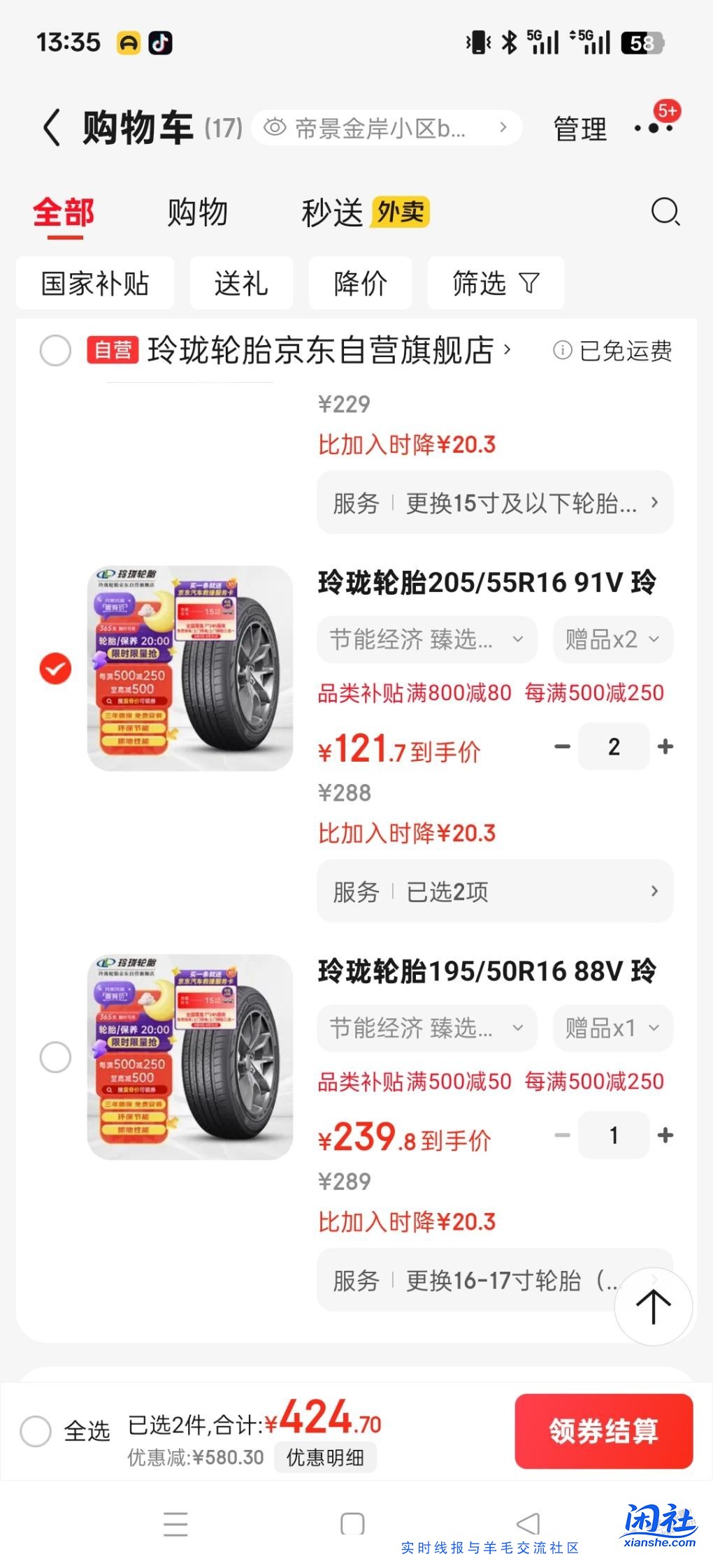Open the 赠品x2 gift dropdown
Screen dimensions: 713x1568
click(x=612, y=638)
